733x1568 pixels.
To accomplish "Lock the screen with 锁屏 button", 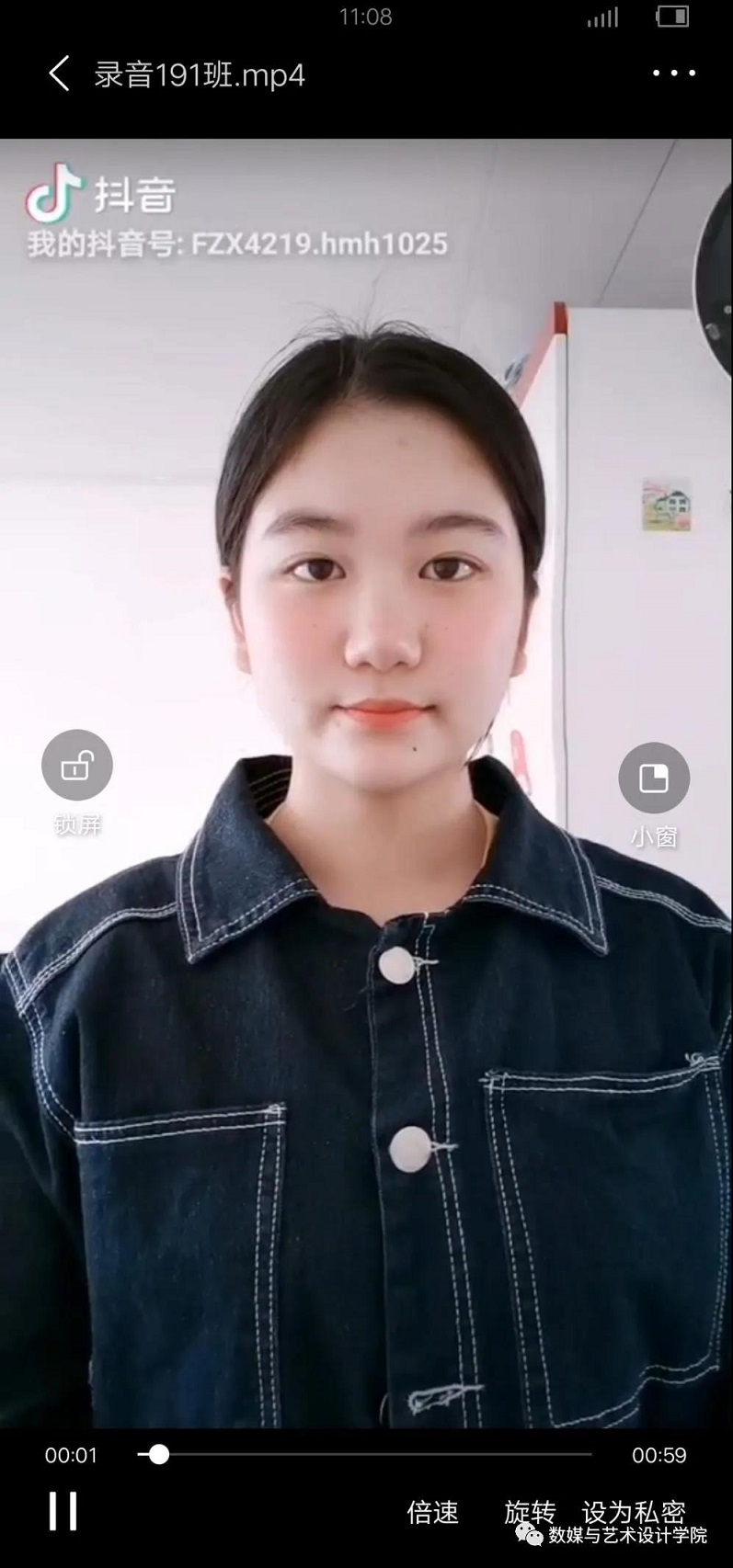I will click(77, 766).
